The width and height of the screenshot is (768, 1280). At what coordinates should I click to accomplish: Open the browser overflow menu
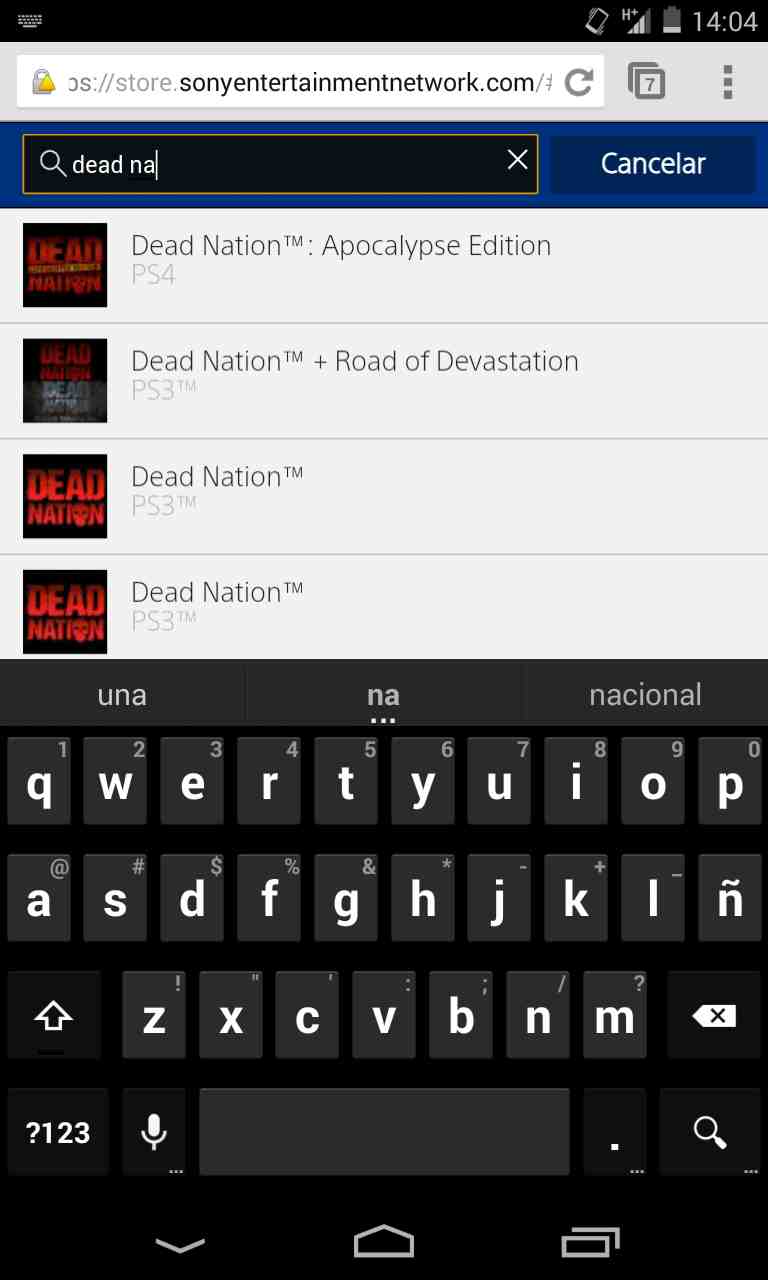727,82
